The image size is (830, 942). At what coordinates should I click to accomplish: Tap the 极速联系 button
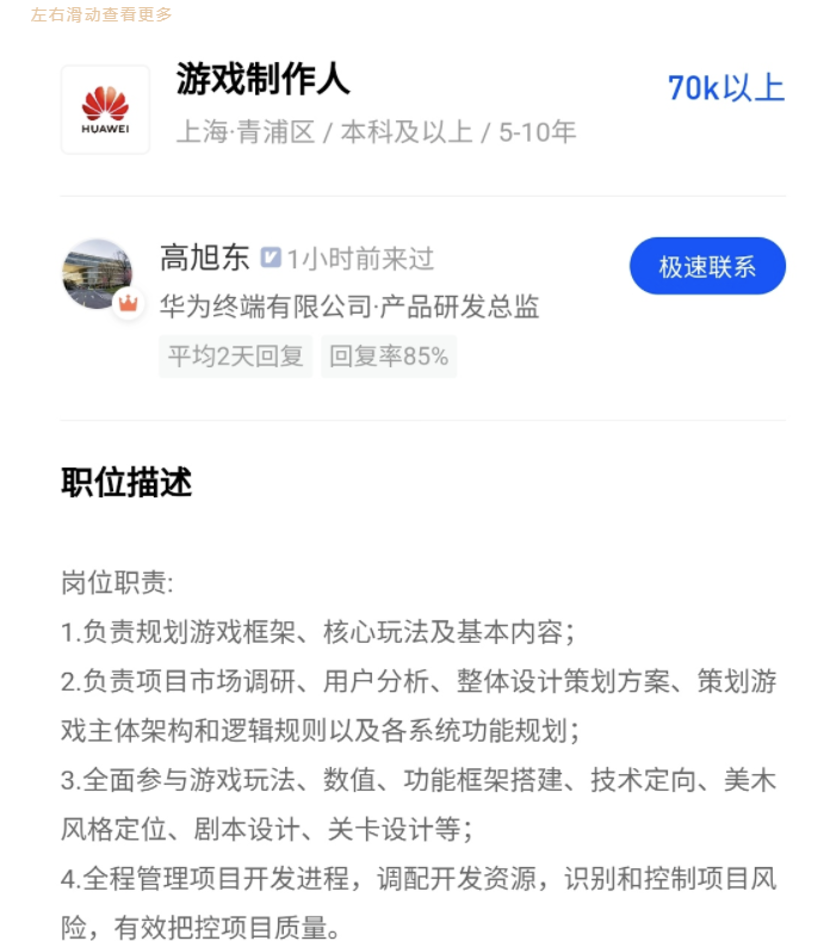pos(707,266)
